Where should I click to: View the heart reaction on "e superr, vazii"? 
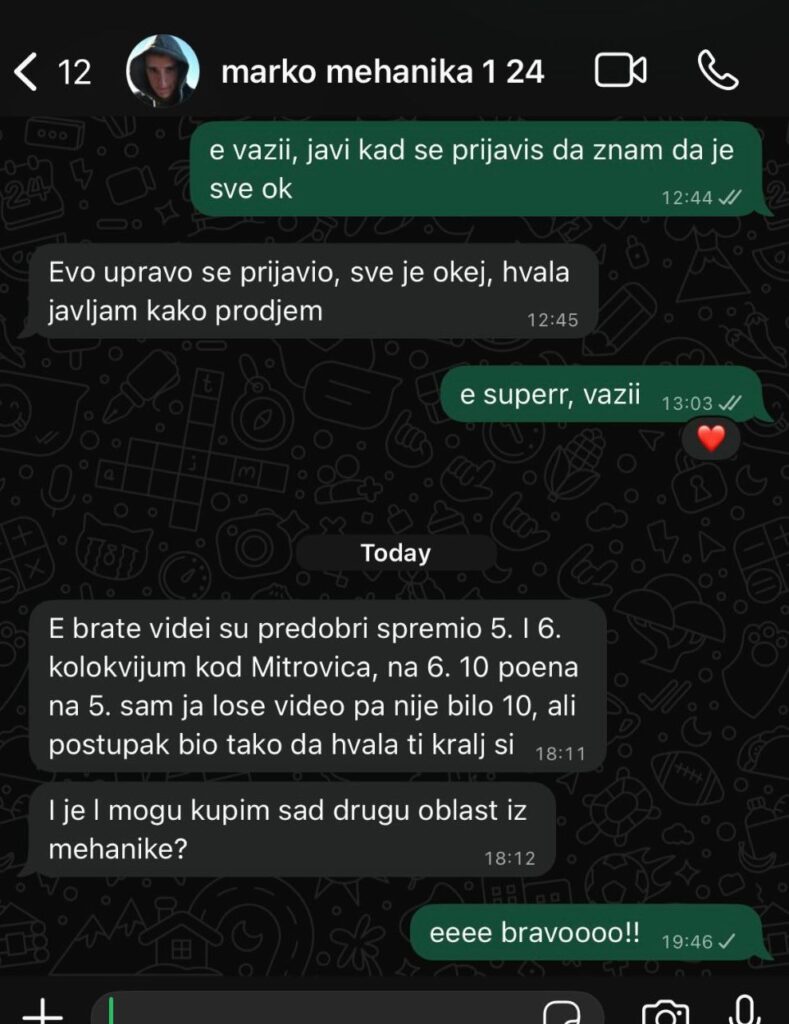coord(710,438)
